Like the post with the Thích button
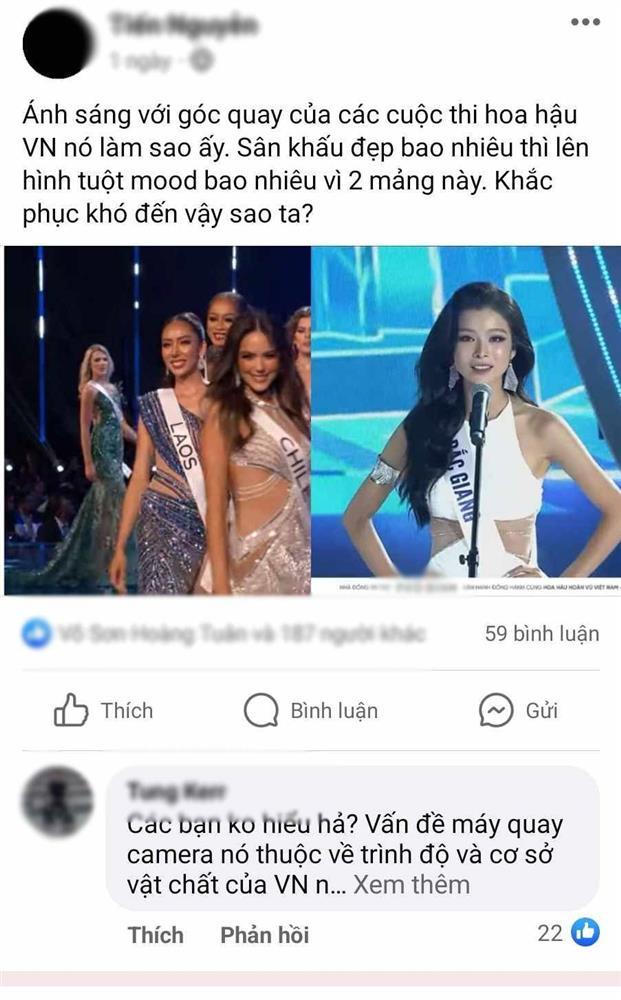This screenshot has height=1000, width=621. [x=103, y=711]
